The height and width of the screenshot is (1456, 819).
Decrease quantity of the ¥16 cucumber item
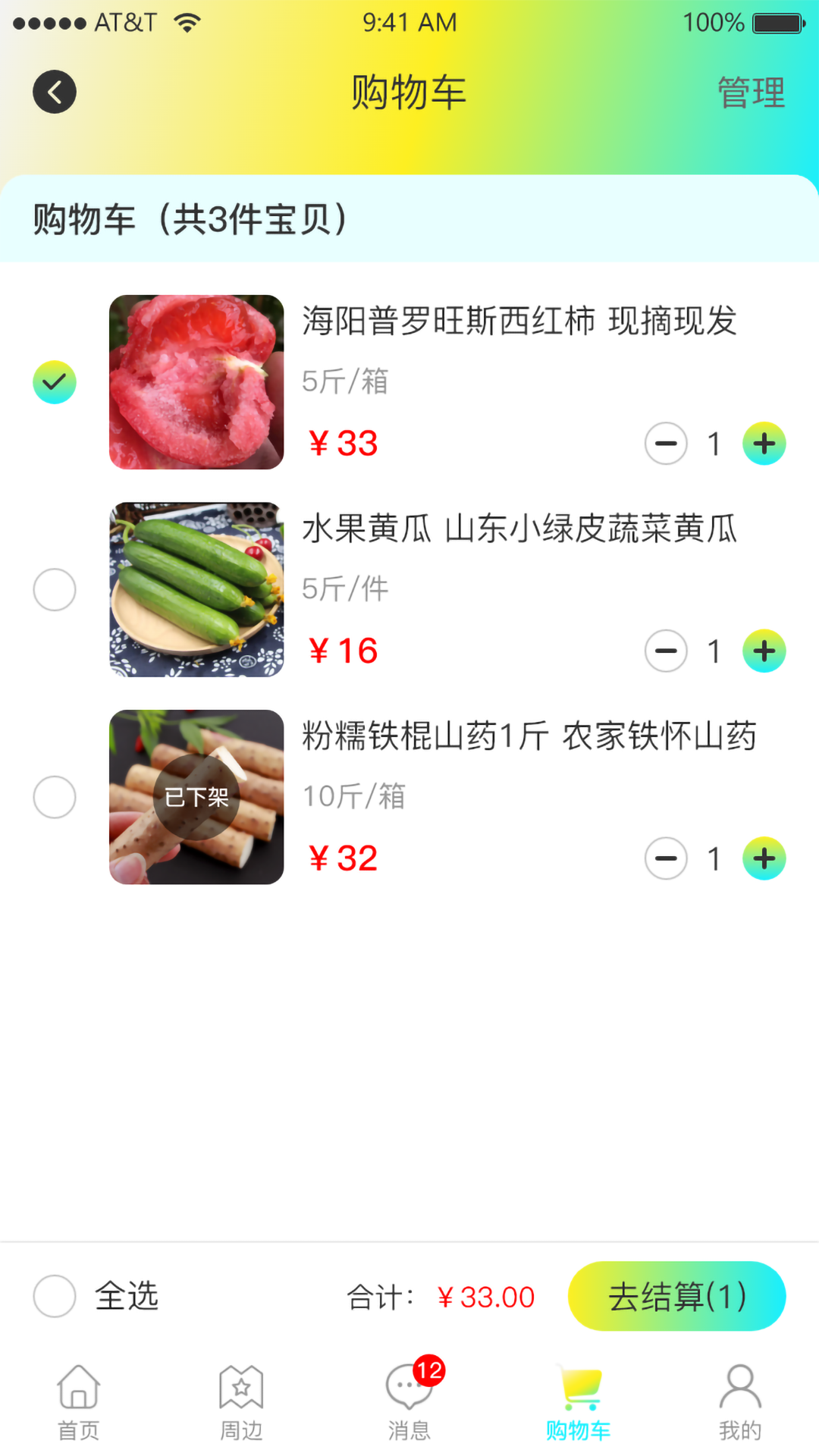pyautogui.click(x=666, y=651)
